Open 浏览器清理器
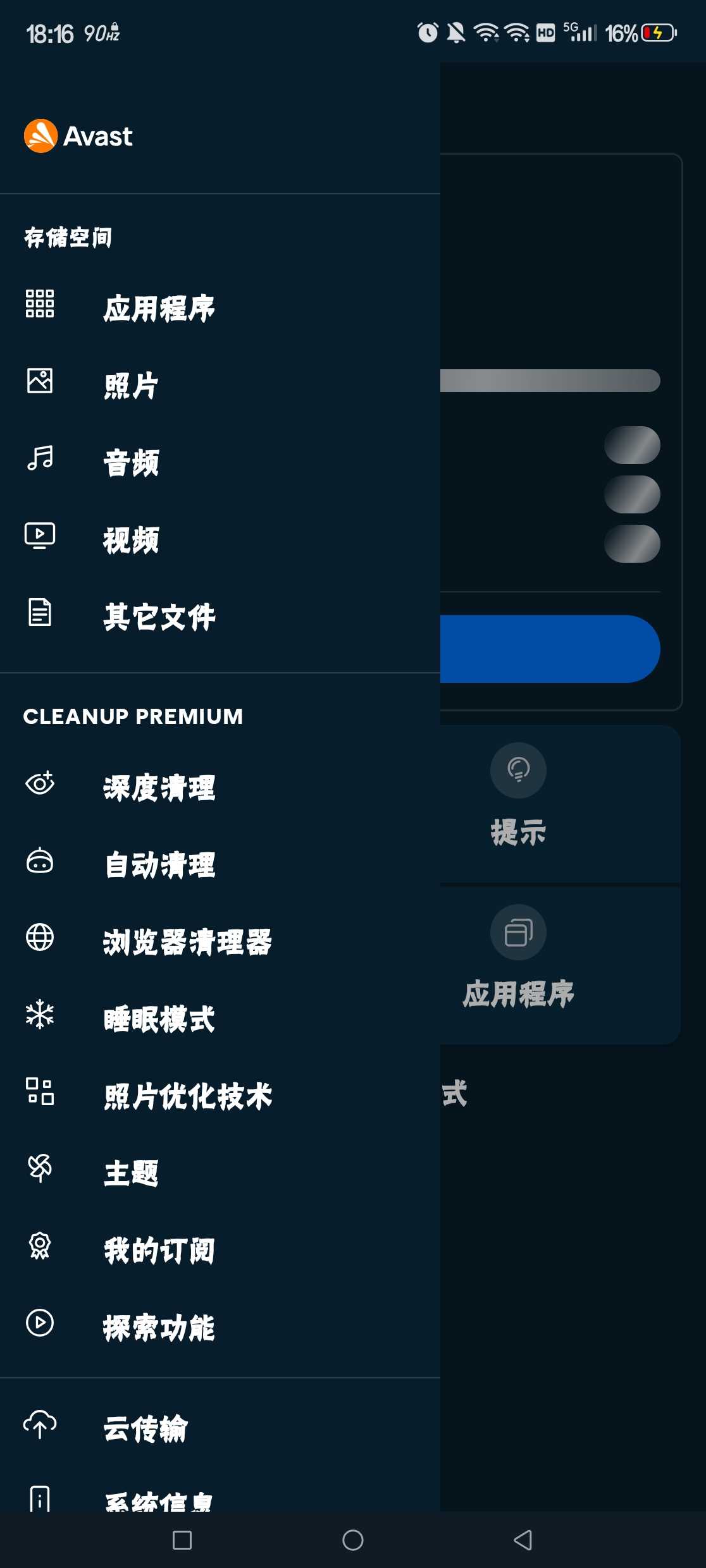Image resolution: width=706 pixels, height=1568 pixels. click(x=187, y=942)
